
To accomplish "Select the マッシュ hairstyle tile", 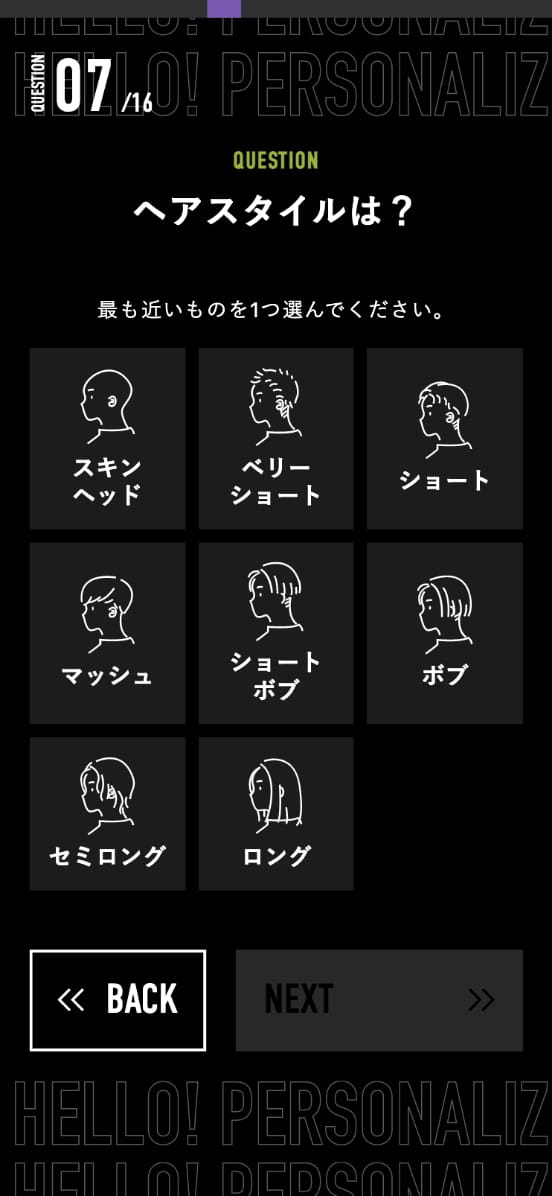I will click(108, 633).
